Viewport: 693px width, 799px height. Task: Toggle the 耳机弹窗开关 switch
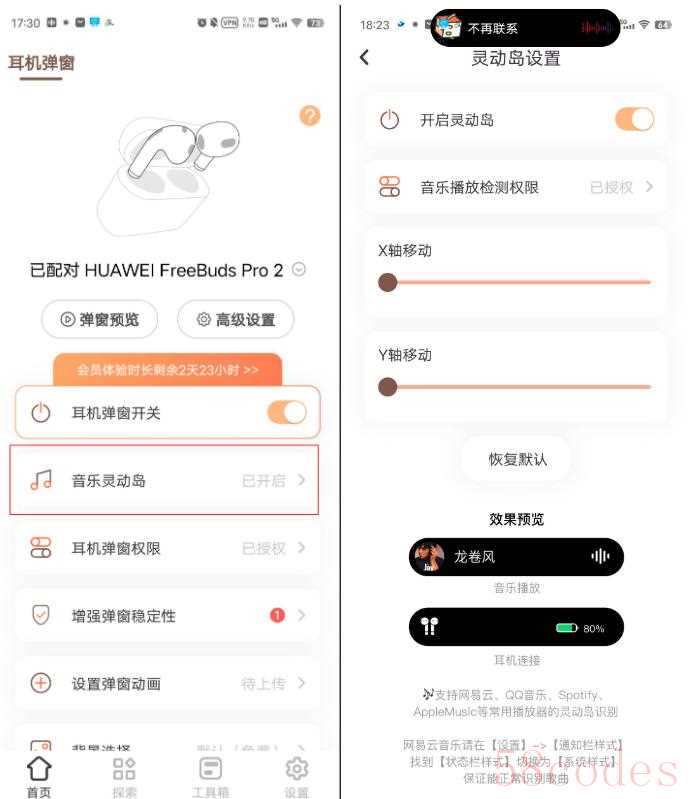coord(286,412)
